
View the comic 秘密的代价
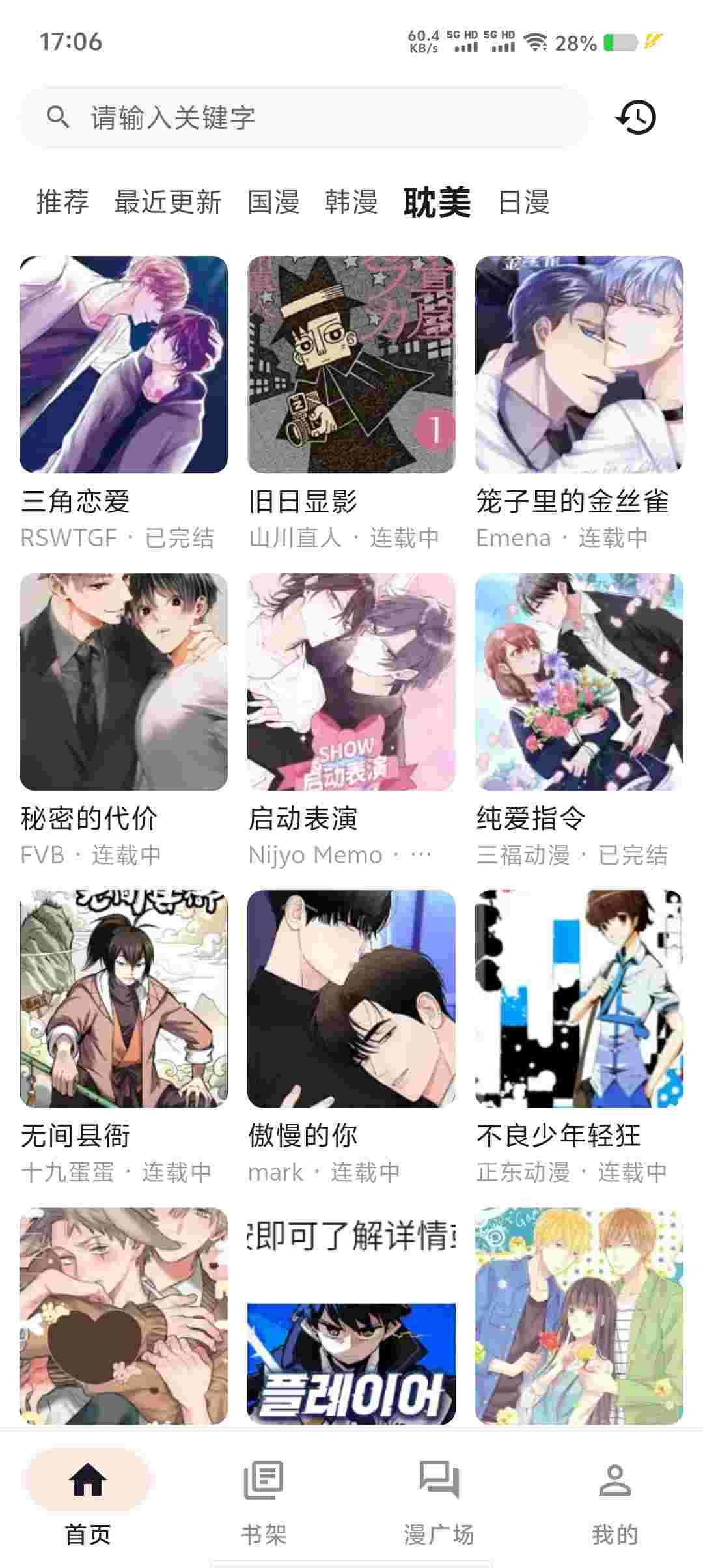(x=124, y=721)
